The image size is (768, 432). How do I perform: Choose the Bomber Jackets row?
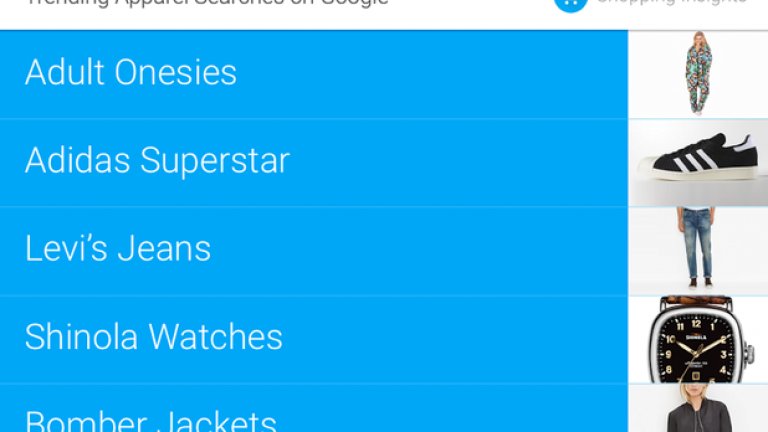(314, 414)
